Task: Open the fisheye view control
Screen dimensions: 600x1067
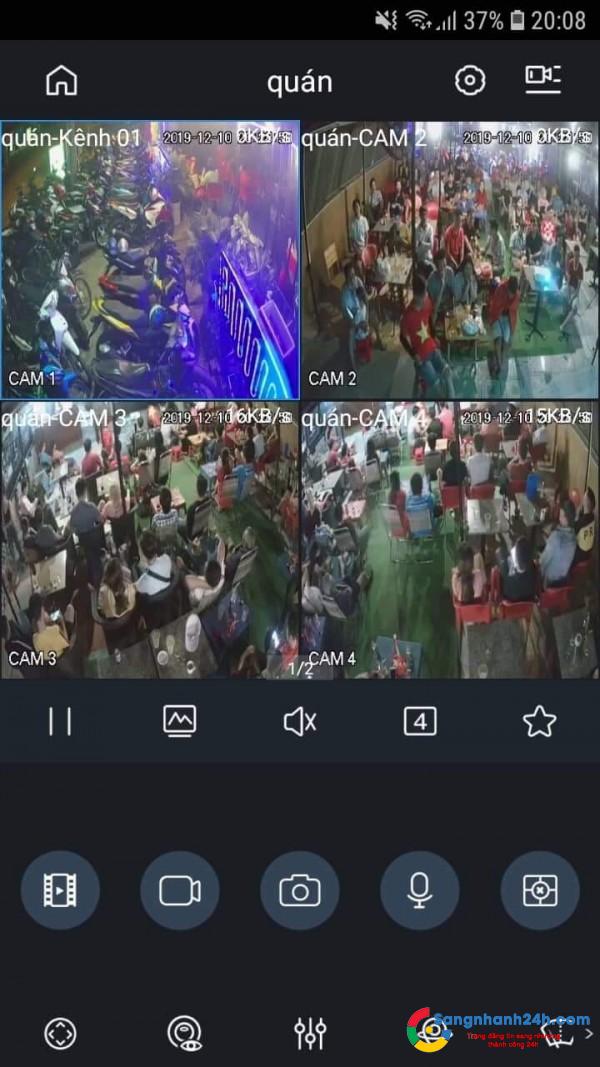Action: tap(184, 1033)
